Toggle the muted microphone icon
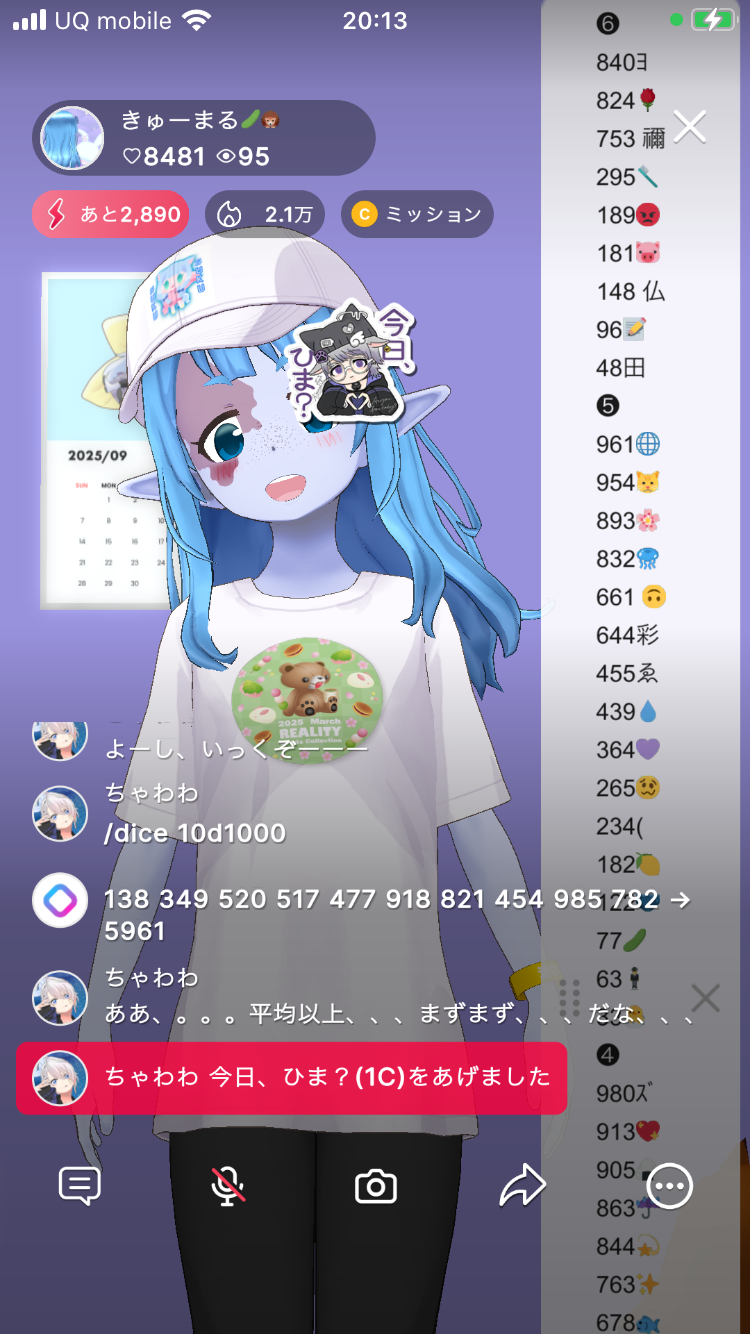 tap(228, 1187)
